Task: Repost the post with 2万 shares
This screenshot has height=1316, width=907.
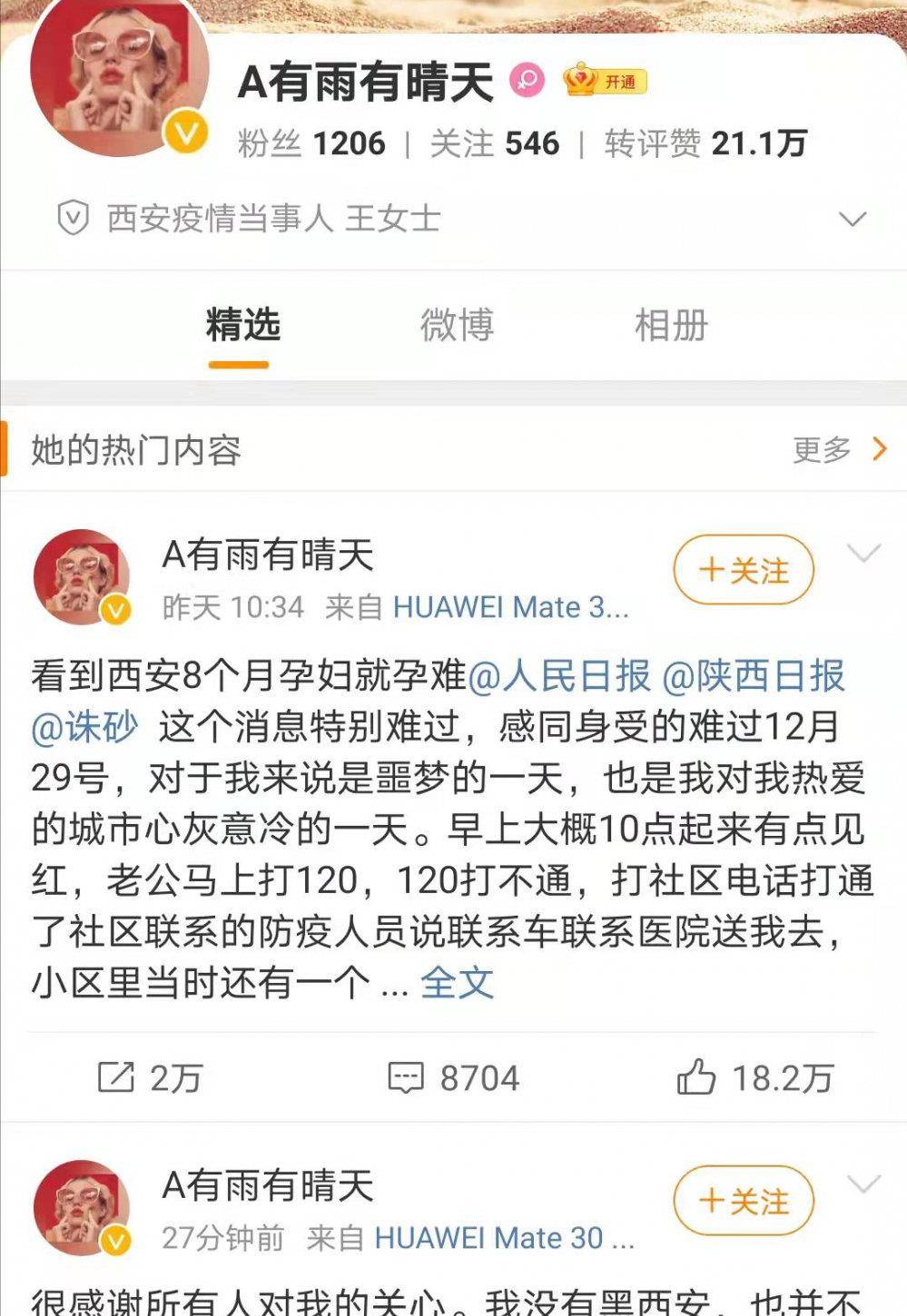Action: [x=149, y=1078]
